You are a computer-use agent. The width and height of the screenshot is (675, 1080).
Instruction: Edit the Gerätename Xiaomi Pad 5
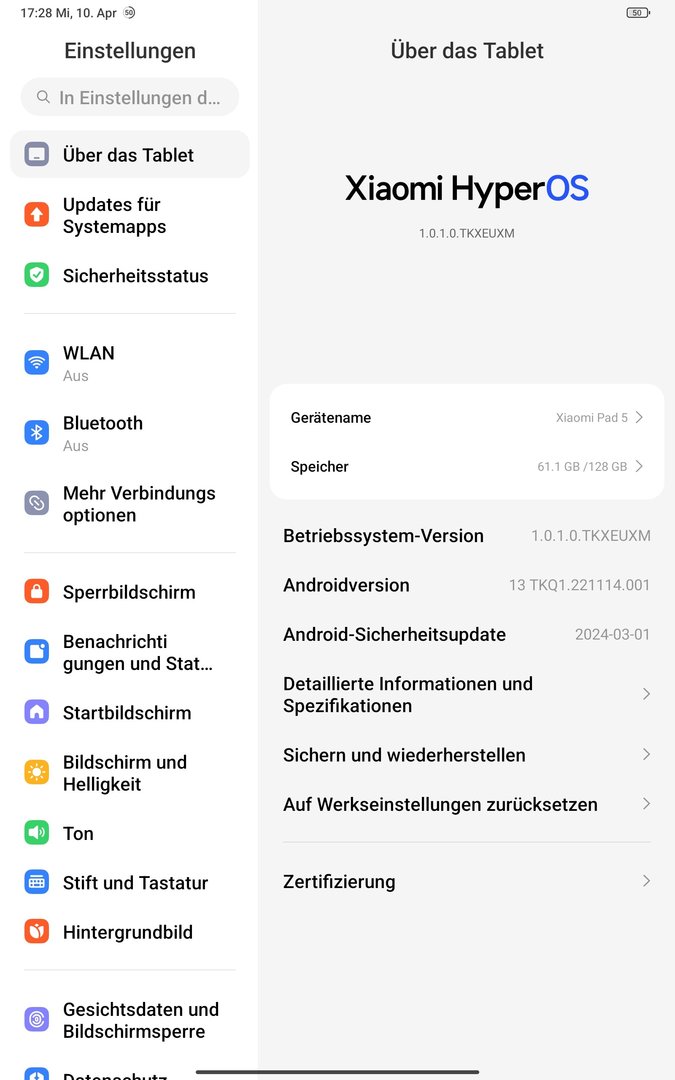pyautogui.click(x=466, y=418)
